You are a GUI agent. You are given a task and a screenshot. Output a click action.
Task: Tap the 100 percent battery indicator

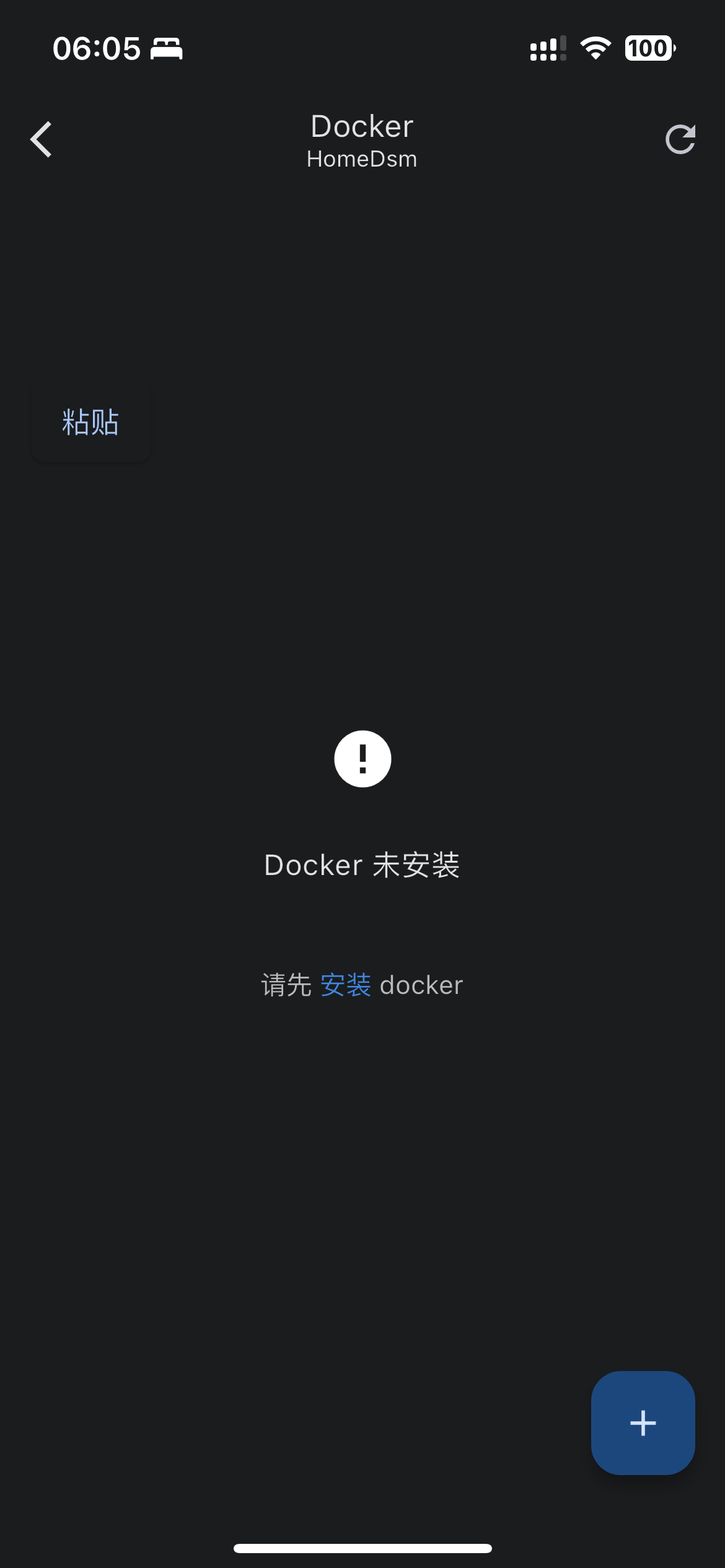coord(649,48)
